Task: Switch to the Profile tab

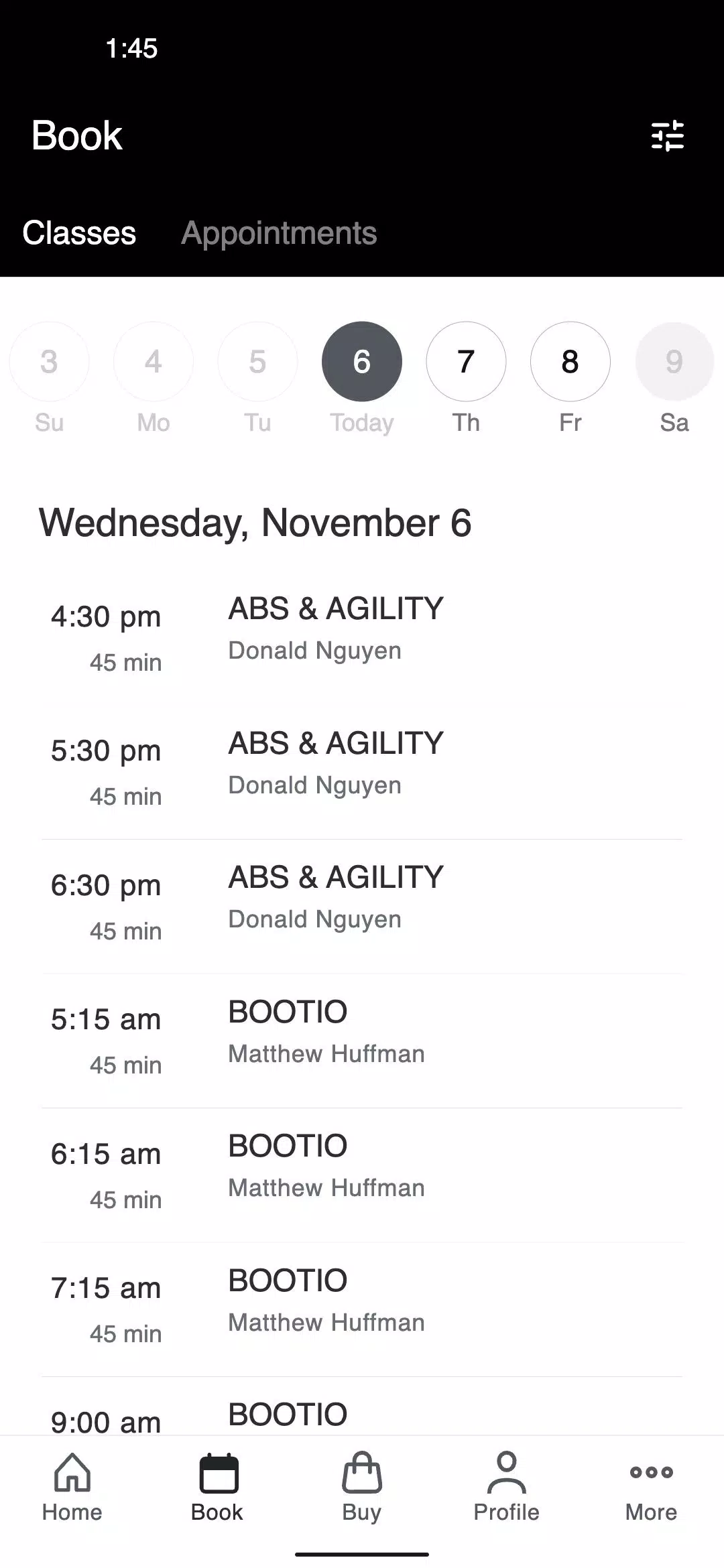Action: [507, 1488]
